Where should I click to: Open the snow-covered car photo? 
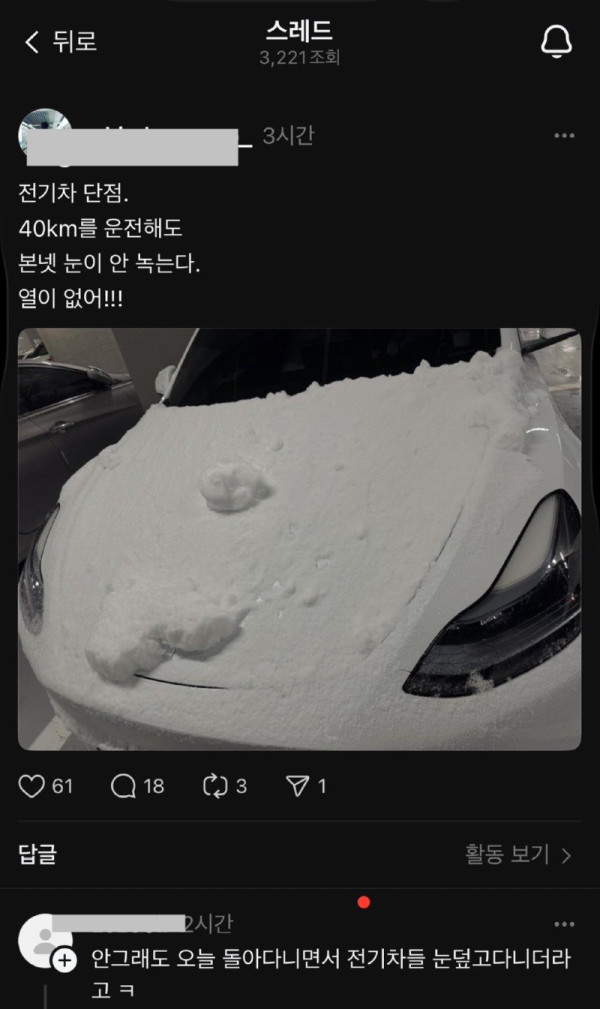tap(299, 539)
